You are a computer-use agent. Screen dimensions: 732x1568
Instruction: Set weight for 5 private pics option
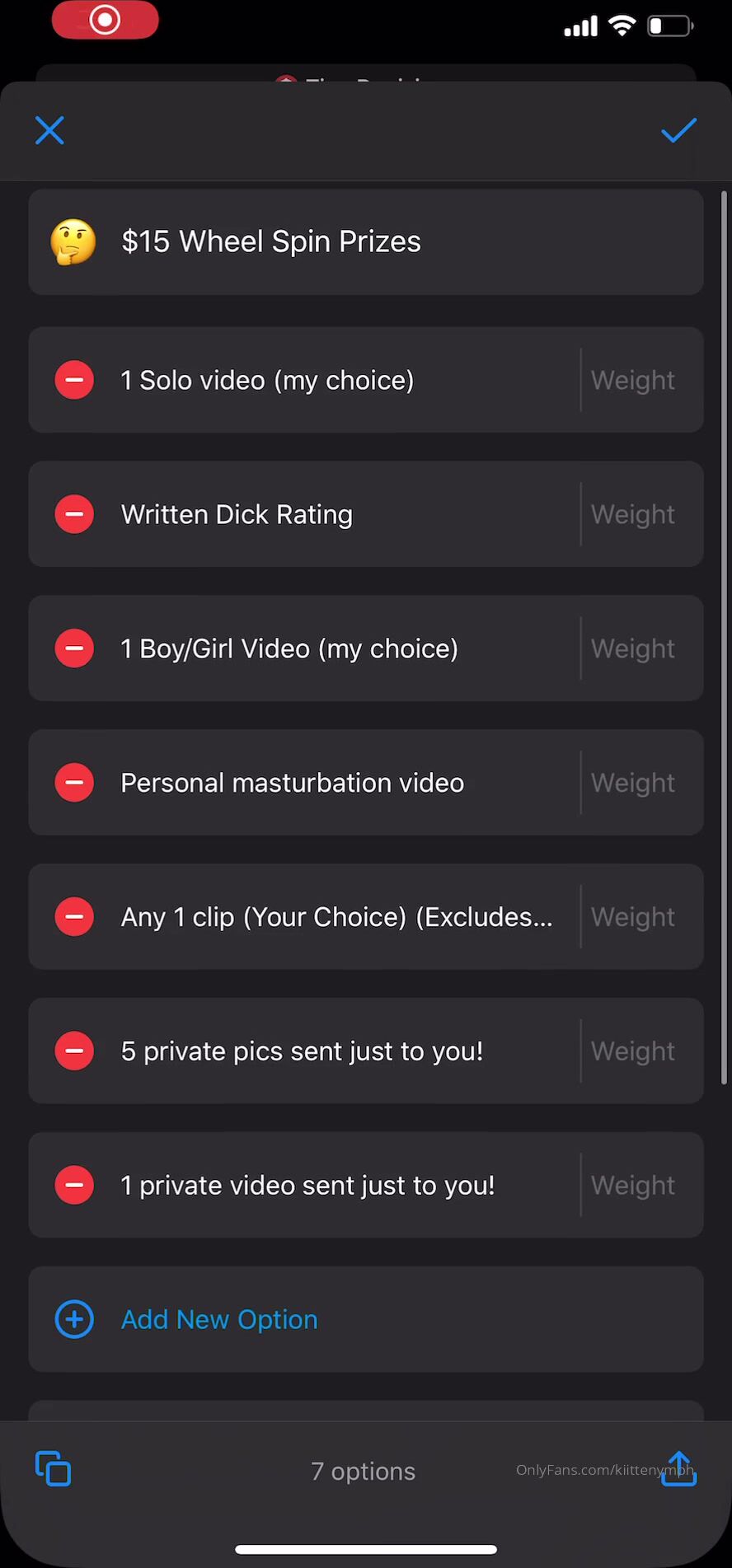click(633, 1051)
